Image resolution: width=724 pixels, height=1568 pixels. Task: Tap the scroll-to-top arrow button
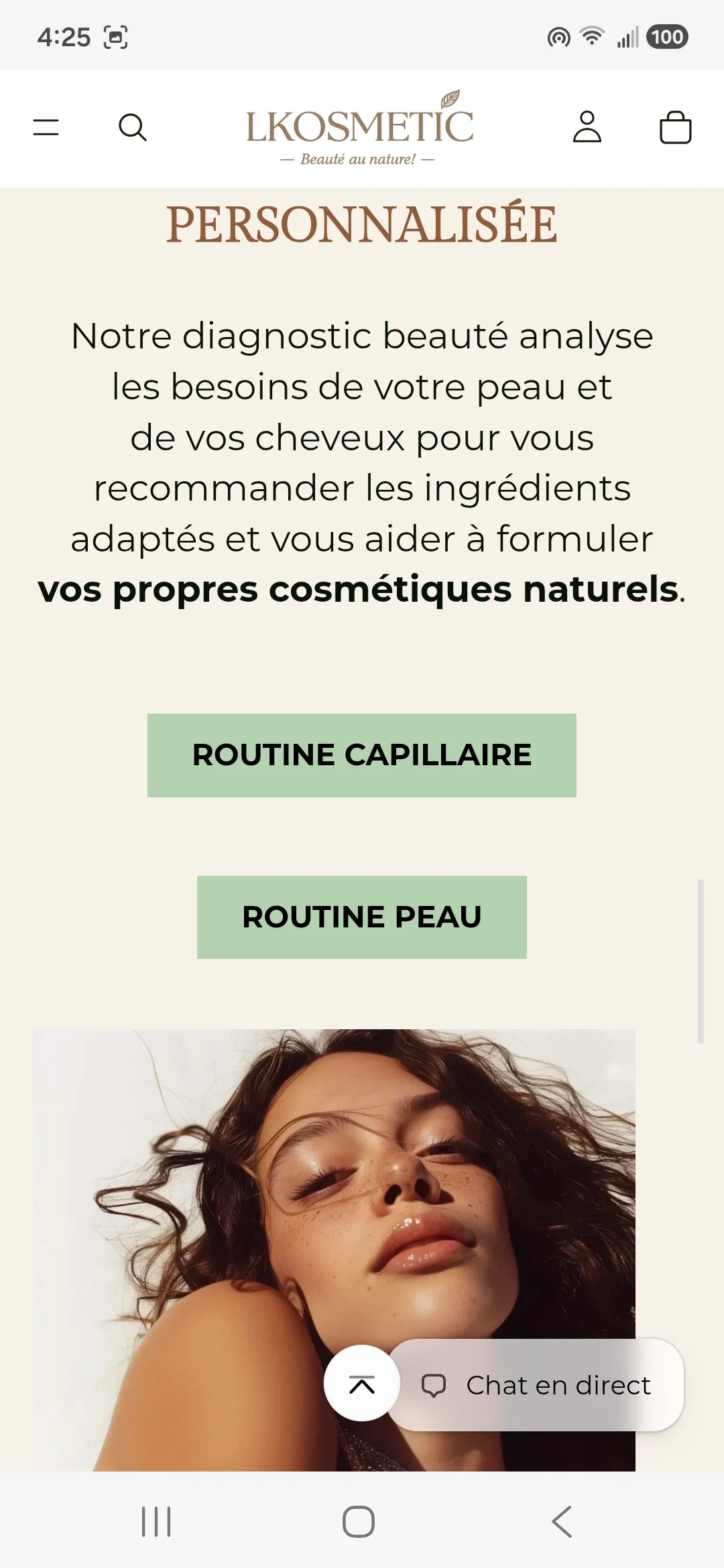[362, 1383]
